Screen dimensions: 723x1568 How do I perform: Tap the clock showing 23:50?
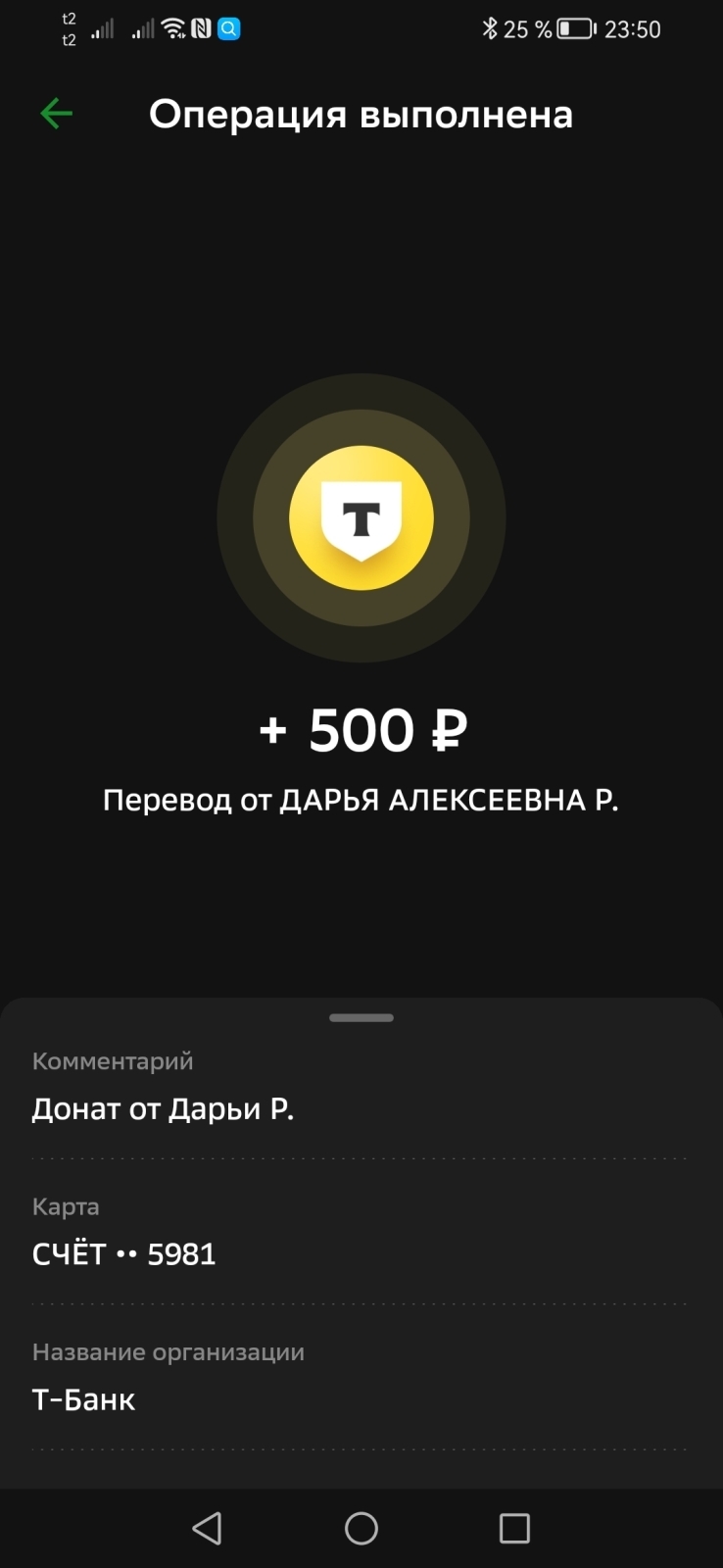click(x=633, y=27)
